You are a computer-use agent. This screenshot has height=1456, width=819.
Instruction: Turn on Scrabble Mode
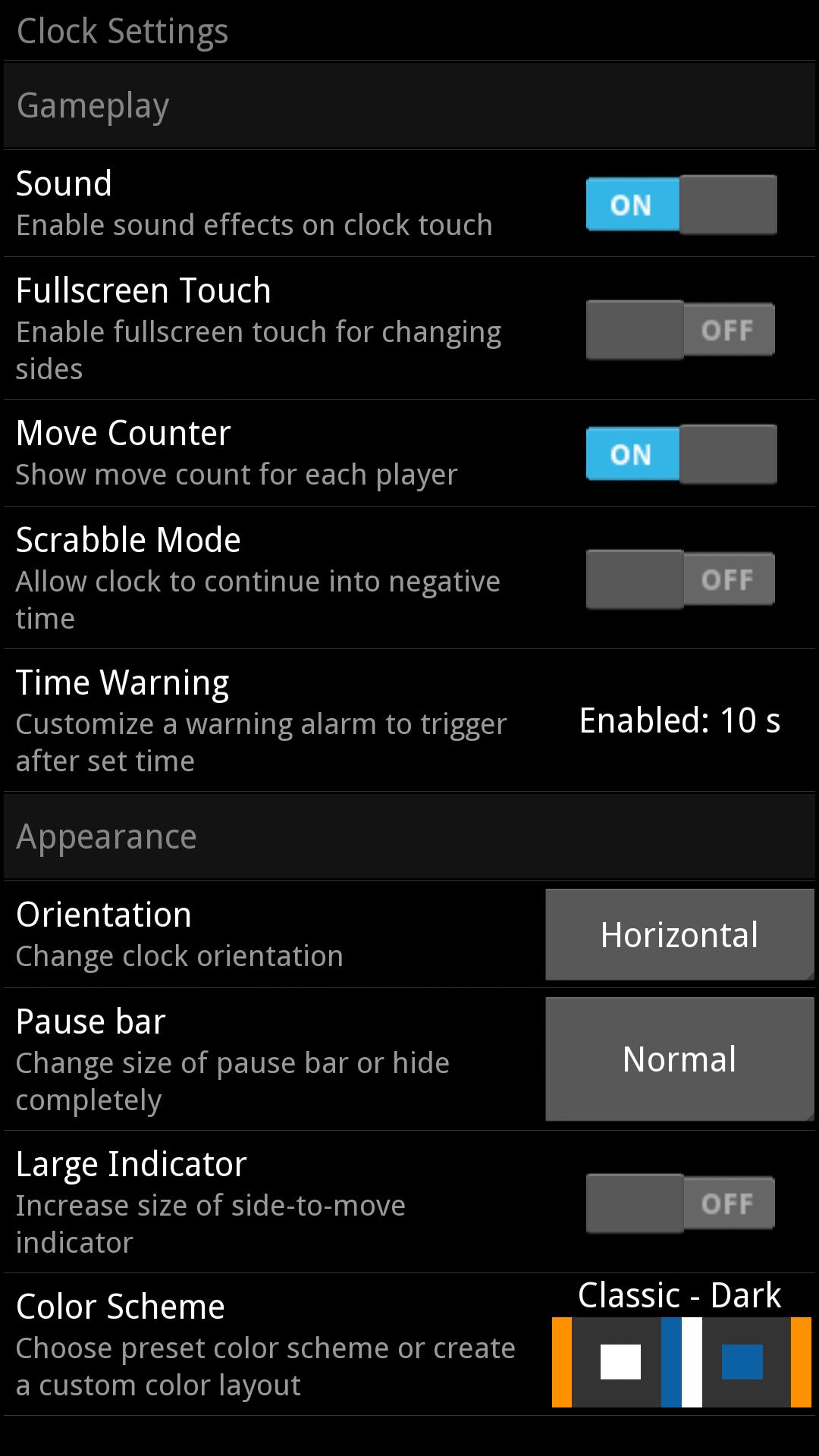(681, 579)
